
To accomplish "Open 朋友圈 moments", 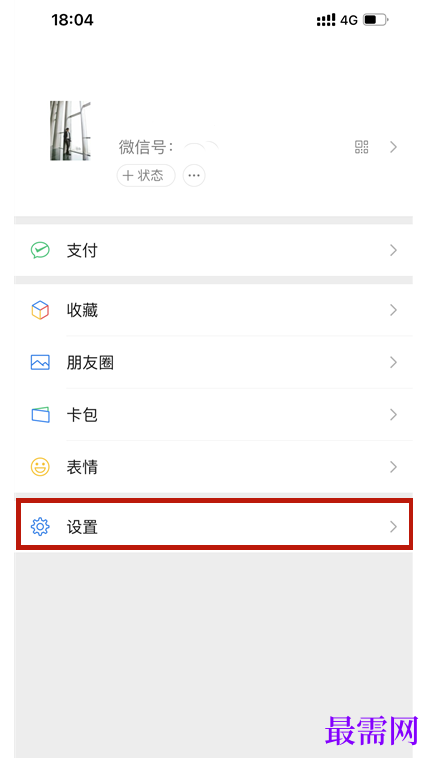I will (x=214, y=363).
